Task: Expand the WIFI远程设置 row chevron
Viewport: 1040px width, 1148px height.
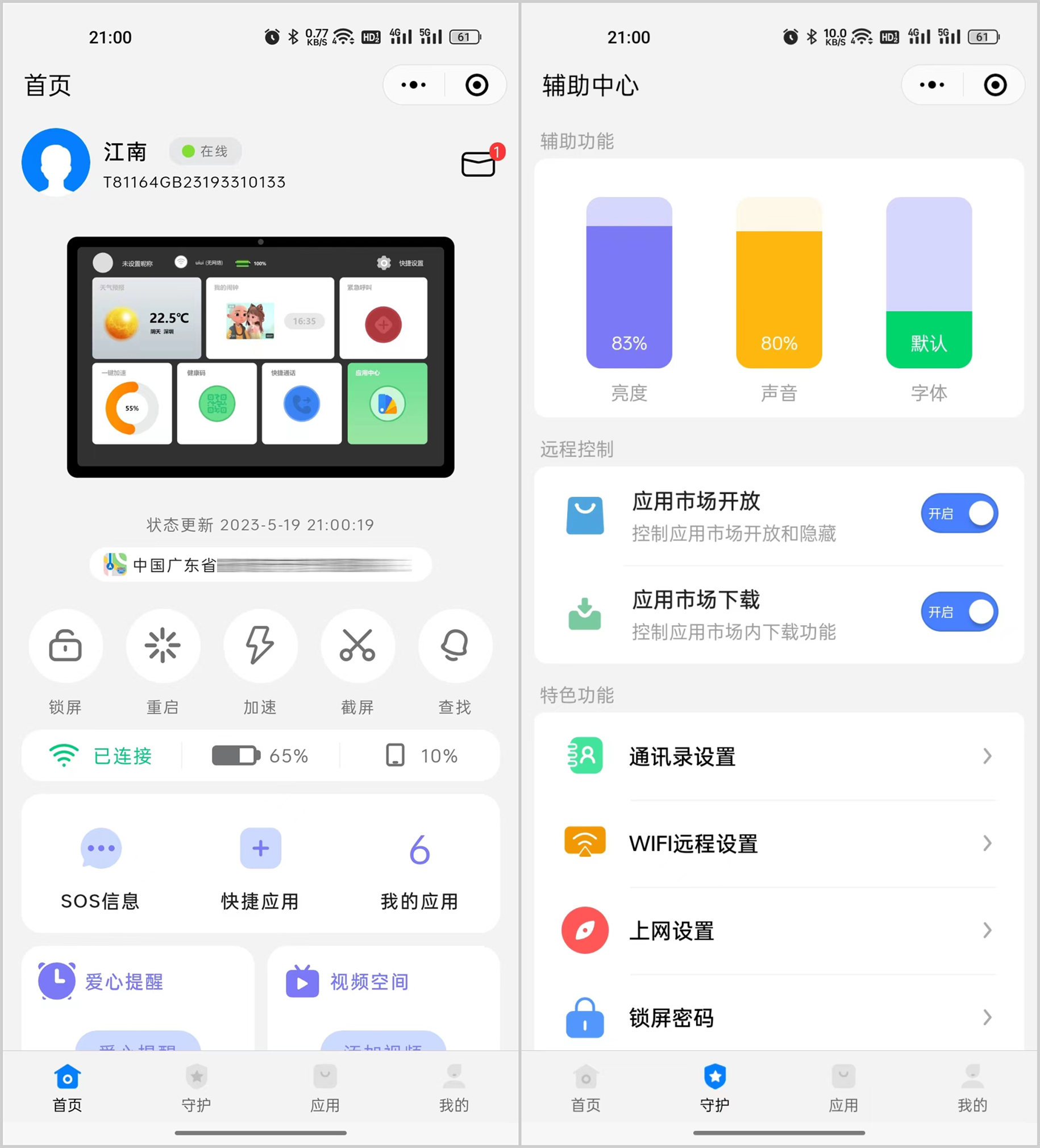Action: 987,845
